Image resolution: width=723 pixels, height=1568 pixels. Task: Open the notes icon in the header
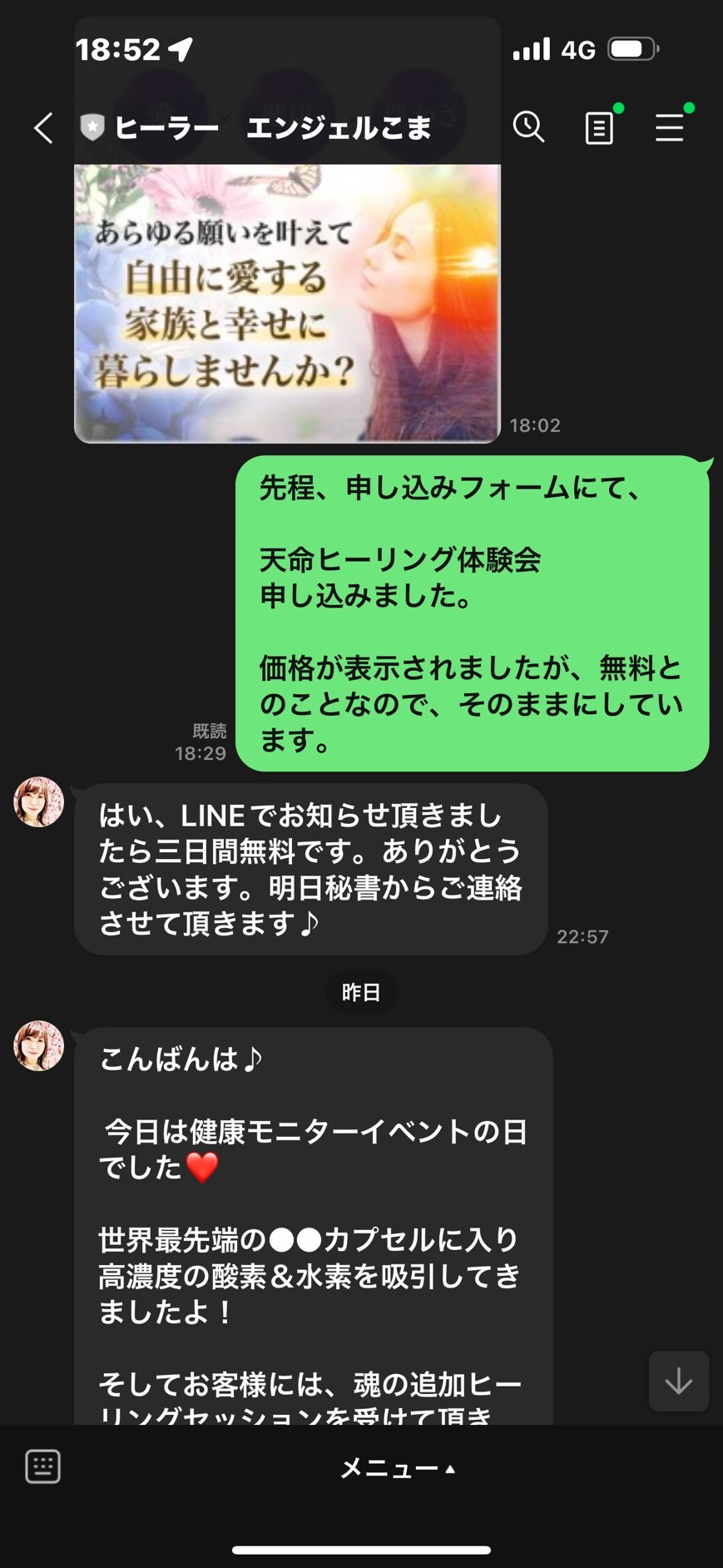[x=599, y=128]
